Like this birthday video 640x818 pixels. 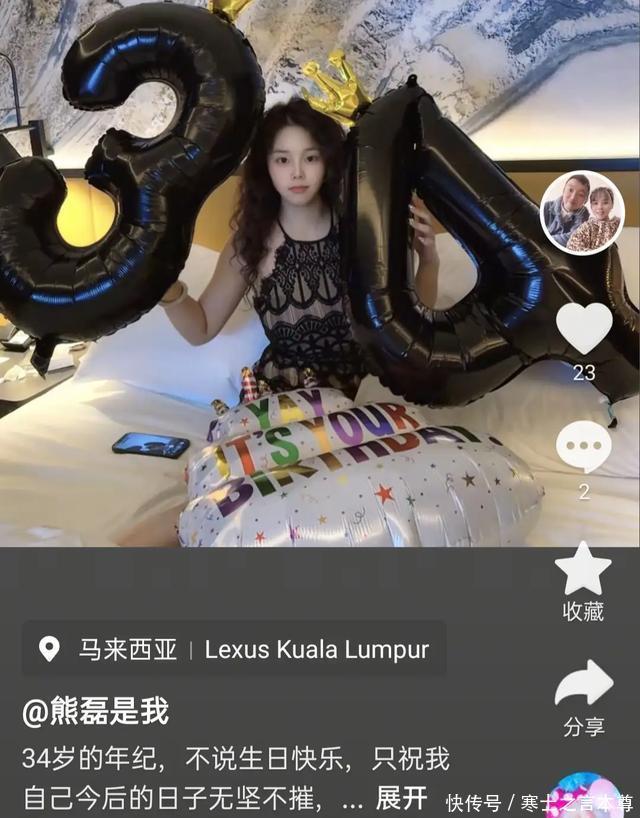(584, 328)
